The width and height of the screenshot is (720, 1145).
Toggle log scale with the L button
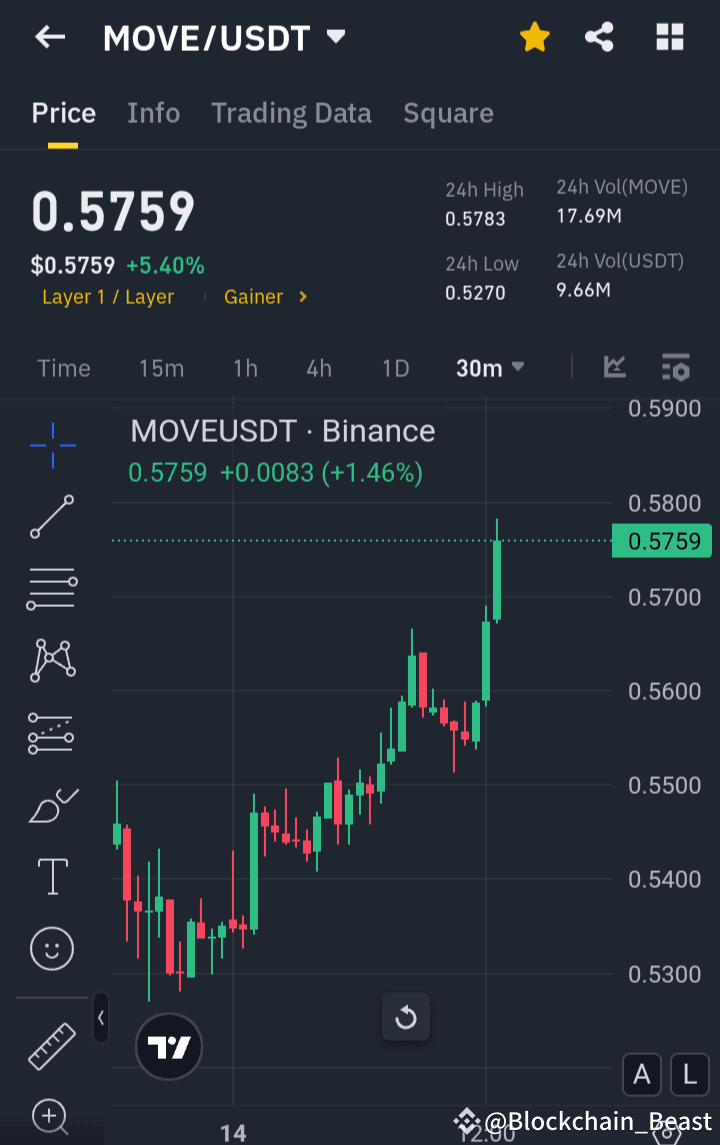coord(688,1074)
